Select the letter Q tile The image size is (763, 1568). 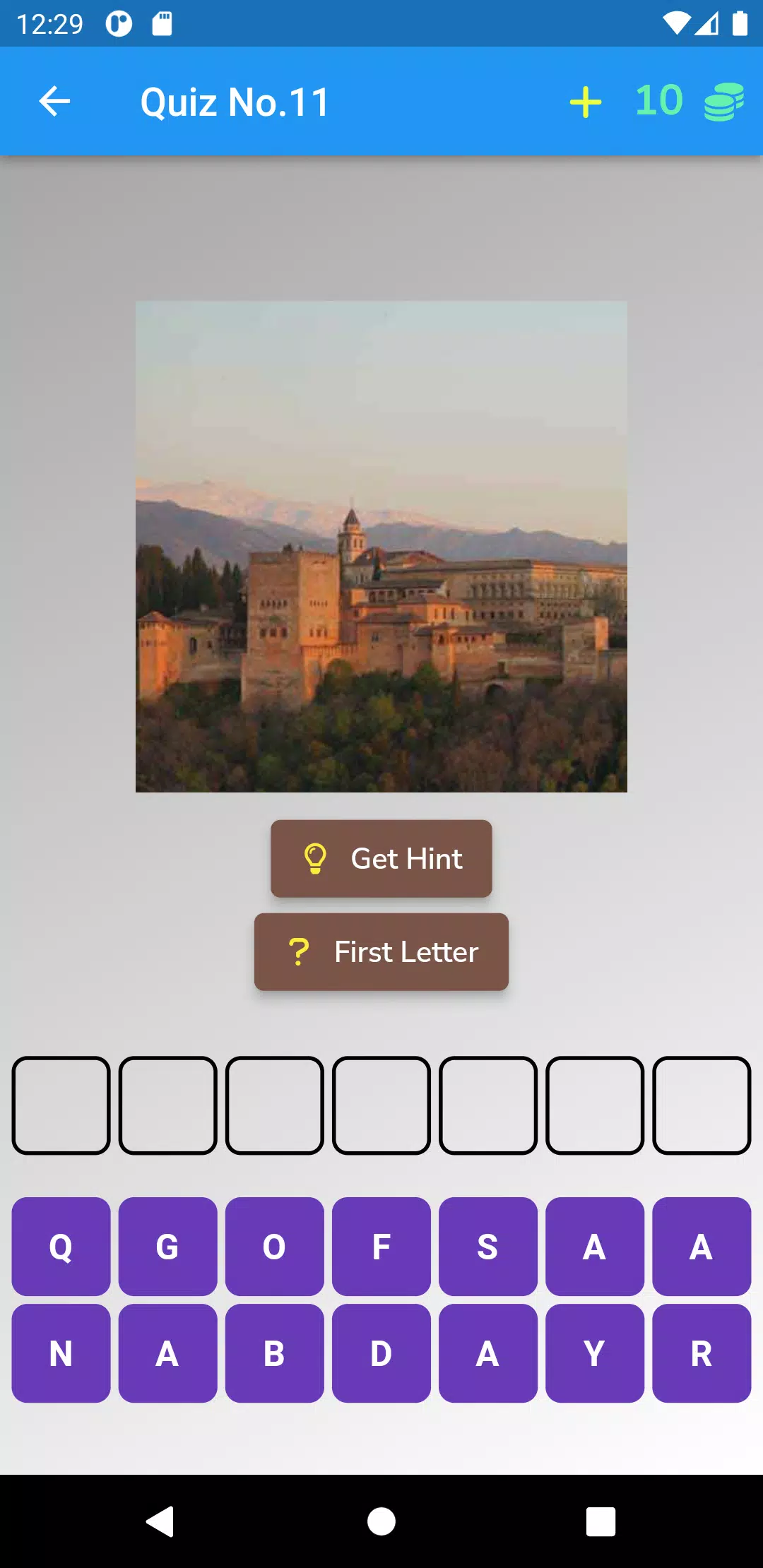pyautogui.click(x=61, y=1247)
